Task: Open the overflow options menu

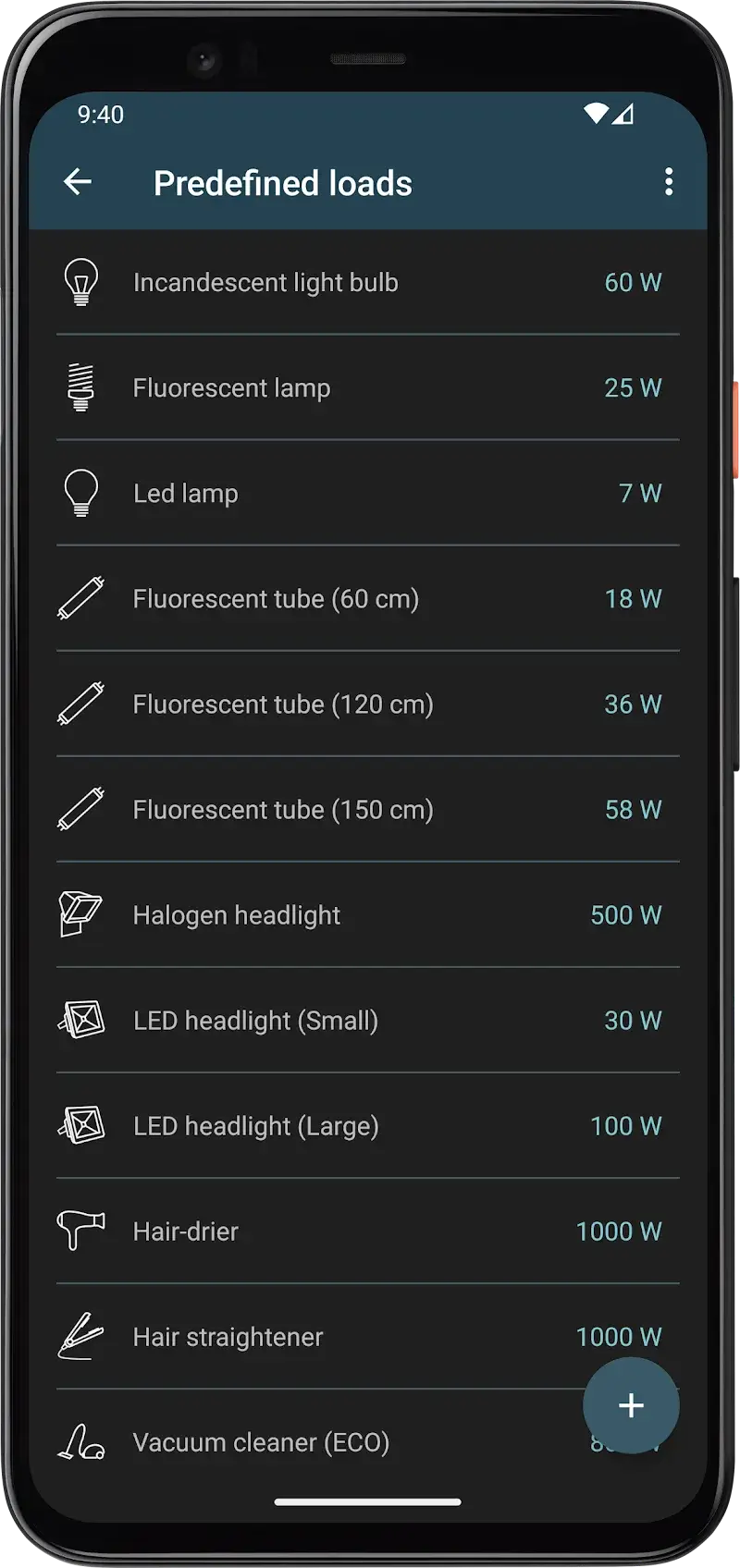Action: (669, 182)
